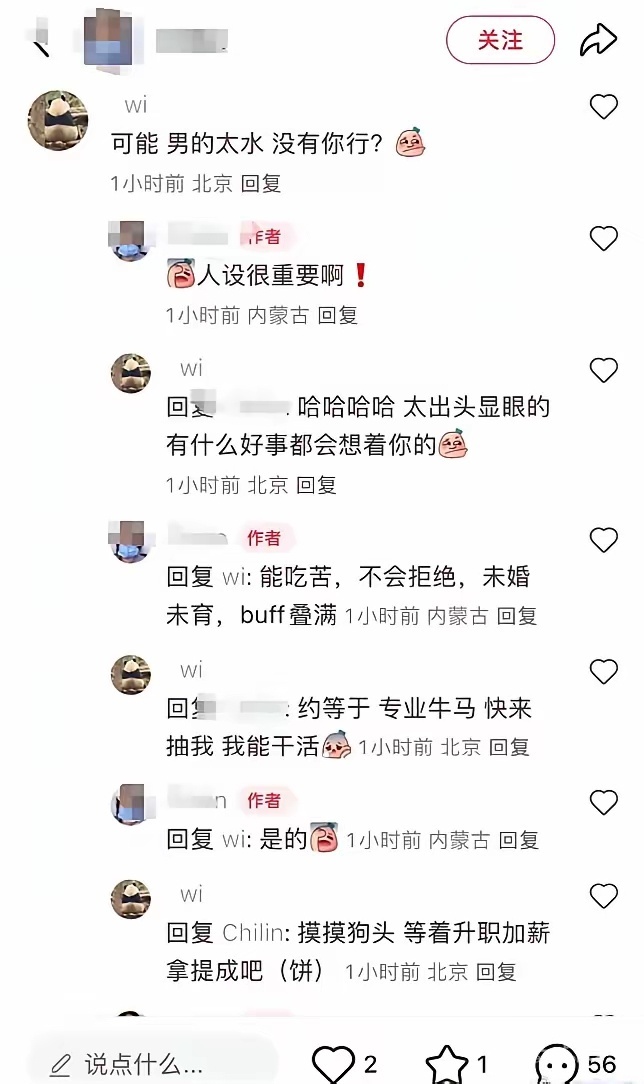Like the author's comment 人设很重要啊
Image resolution: width=644 pixels, height=1084 pixels.
point(603,238)
